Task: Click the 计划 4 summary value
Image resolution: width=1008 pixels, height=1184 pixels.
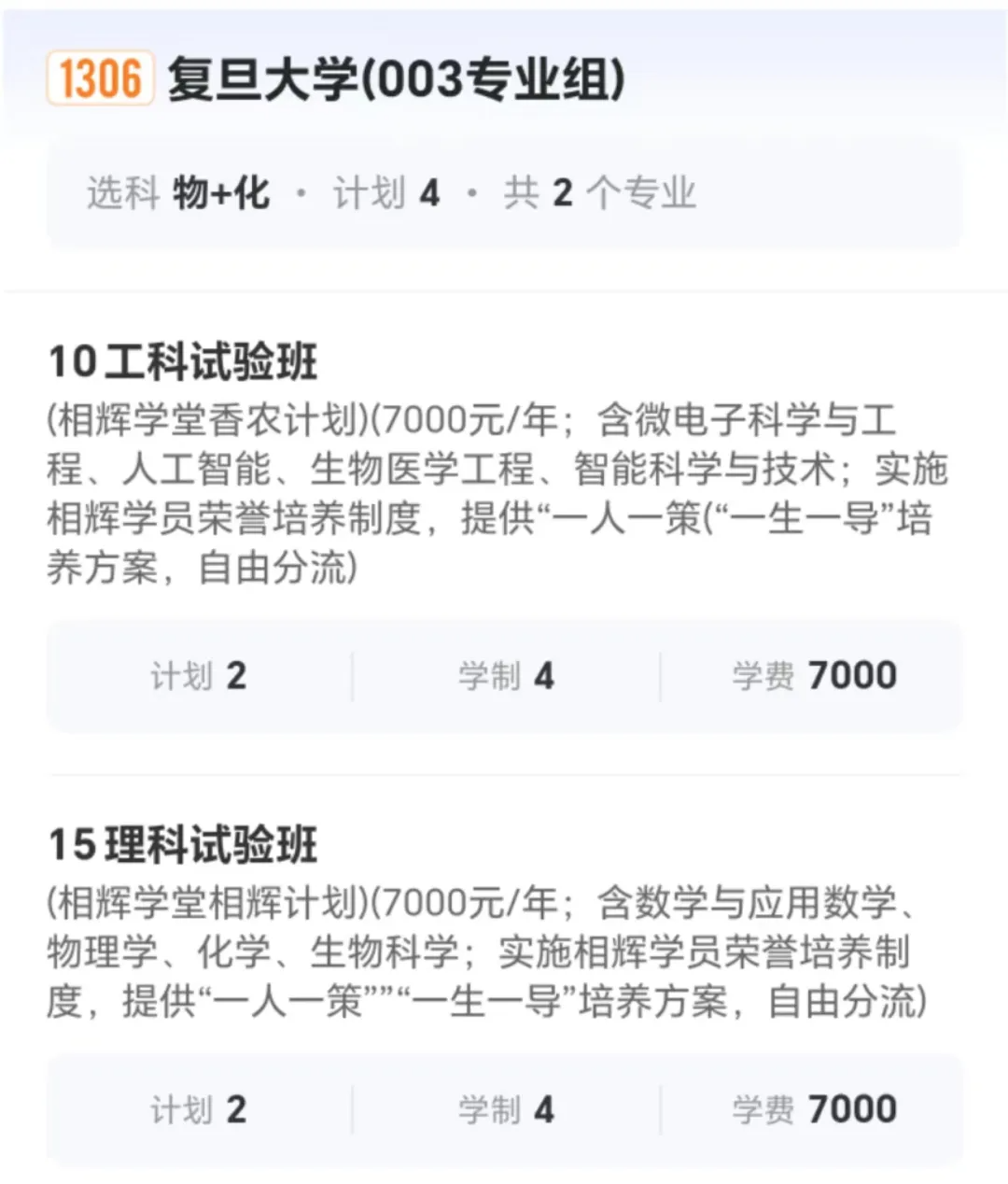Action: click(x=386, y=193)
